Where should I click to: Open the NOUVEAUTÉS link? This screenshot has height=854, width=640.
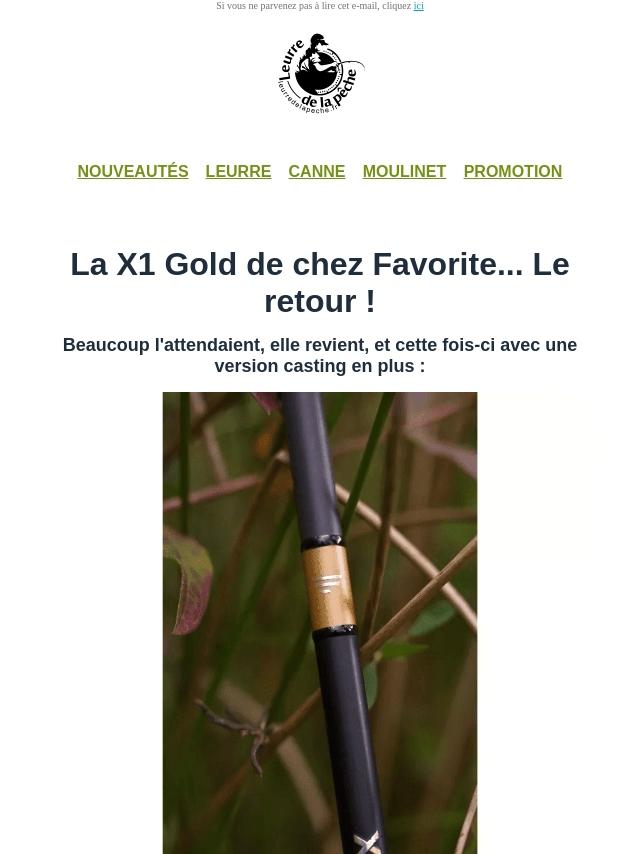click(133, 172)
